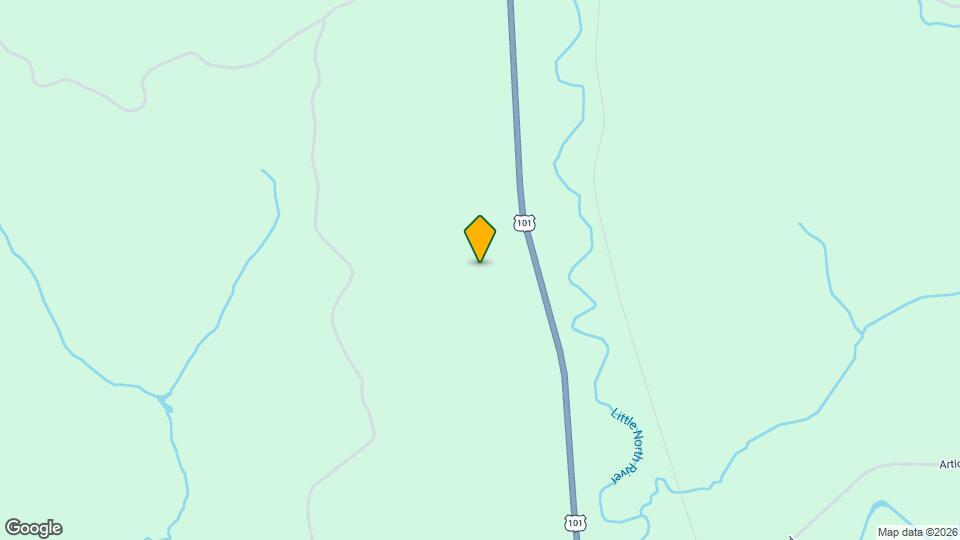Tap the orange map marker pin
Viewport: 960px width, 540px height.
(480, 238)
